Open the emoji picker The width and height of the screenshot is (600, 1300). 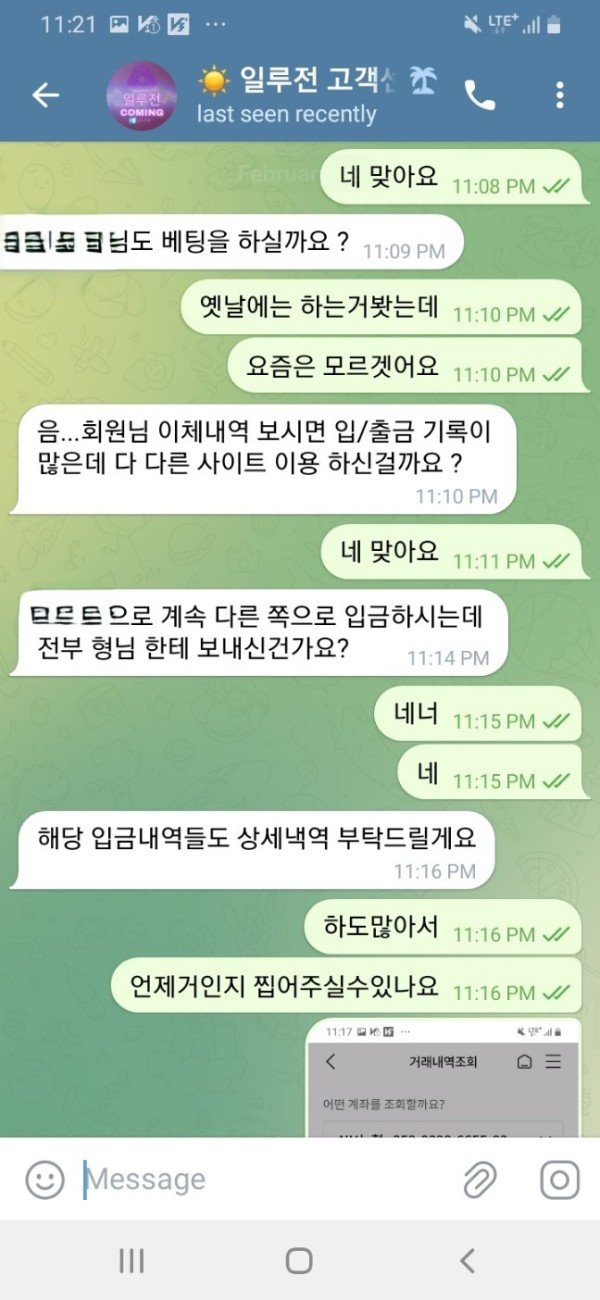(45, 1180)
